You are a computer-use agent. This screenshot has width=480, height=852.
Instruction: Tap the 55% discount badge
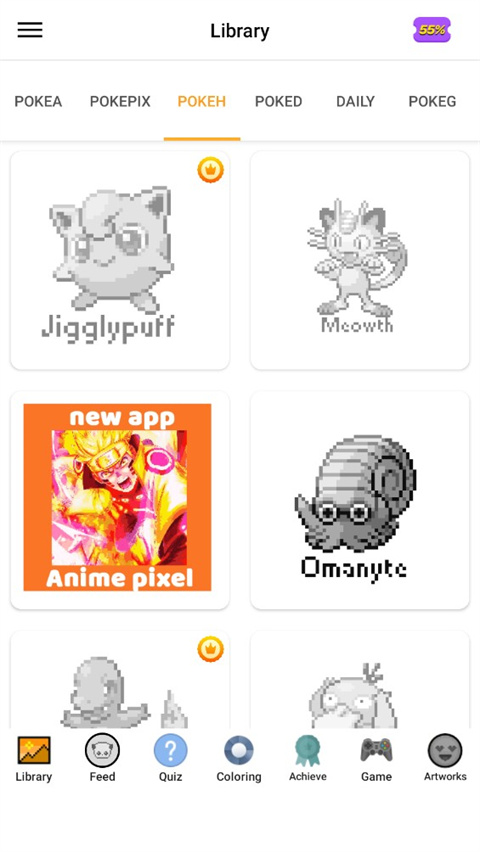pos(432,30)
